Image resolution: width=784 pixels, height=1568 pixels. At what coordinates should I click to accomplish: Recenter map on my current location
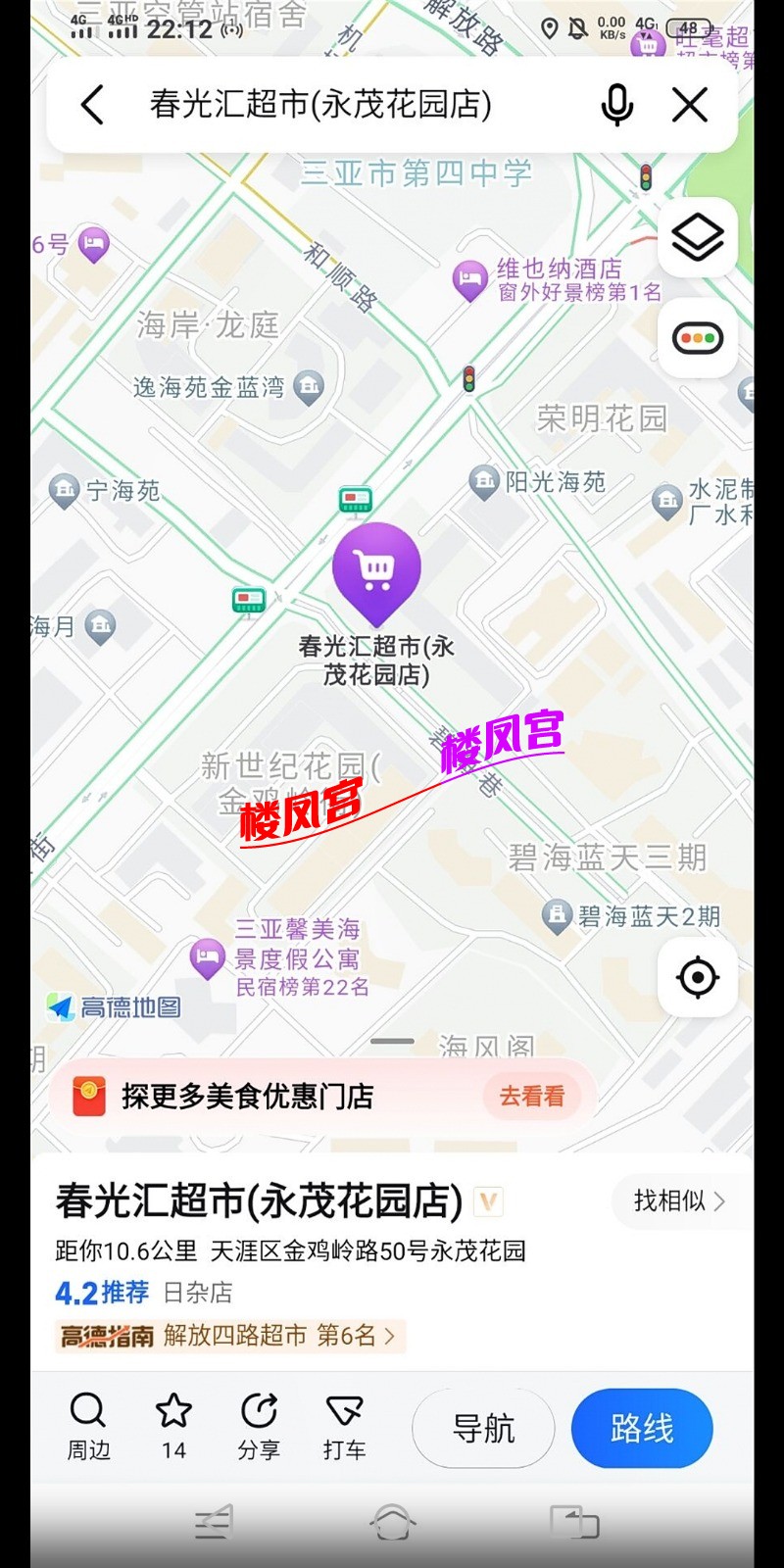(x=698, y=977)
